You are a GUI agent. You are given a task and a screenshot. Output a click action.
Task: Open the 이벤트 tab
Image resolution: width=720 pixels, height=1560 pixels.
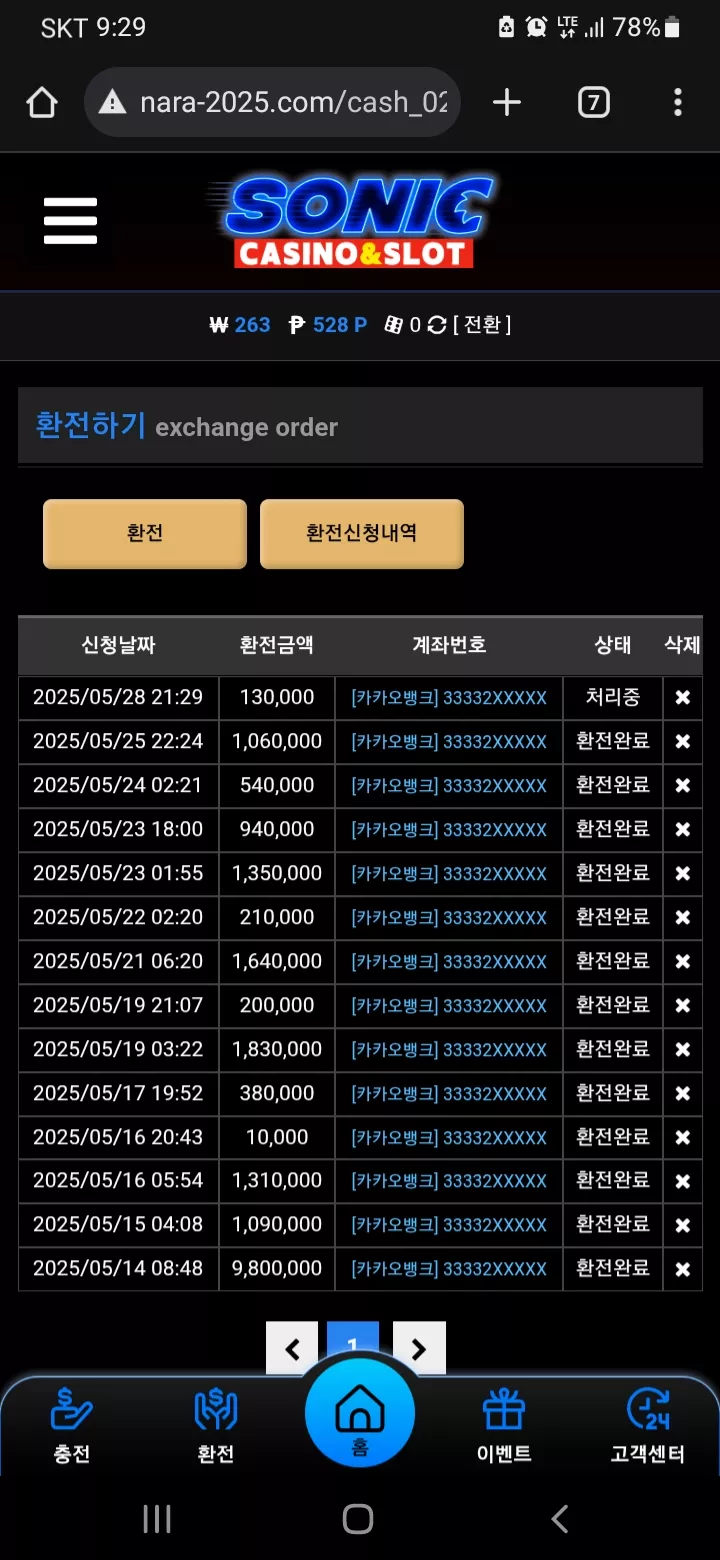coord(504,1425)
